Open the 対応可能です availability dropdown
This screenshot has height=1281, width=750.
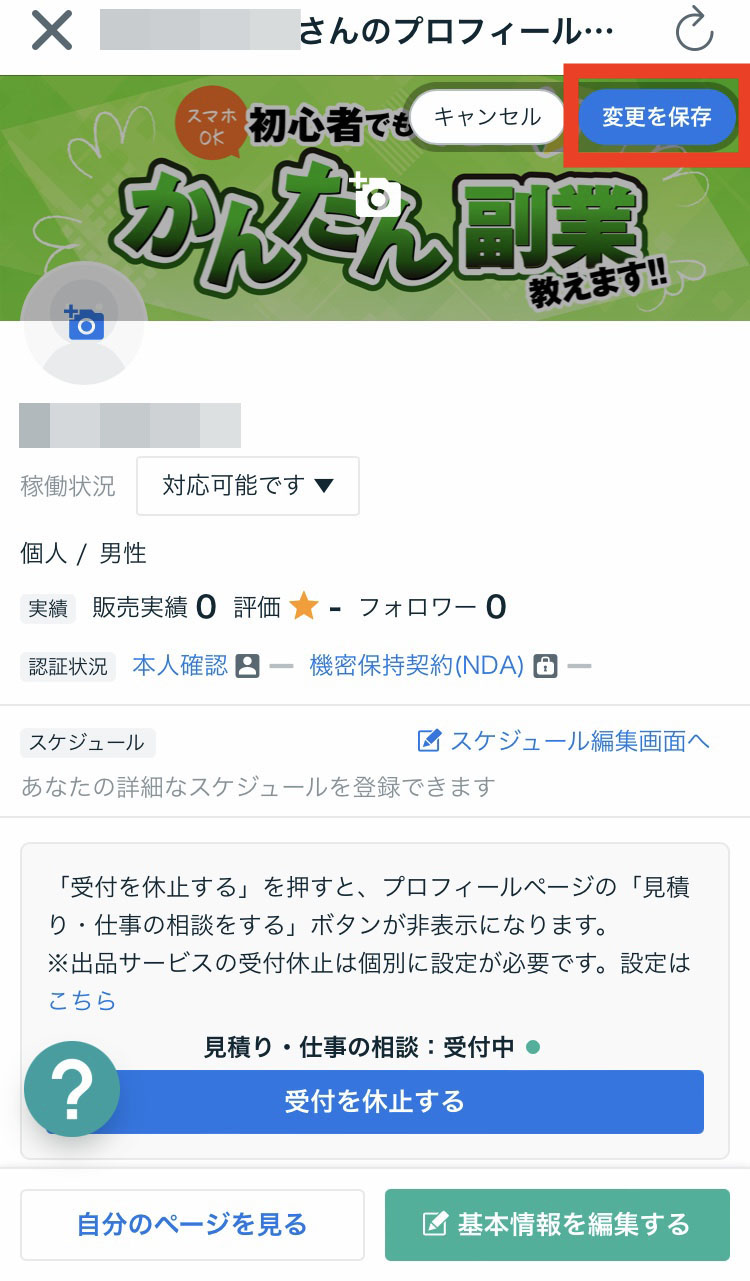click(247, 486)
